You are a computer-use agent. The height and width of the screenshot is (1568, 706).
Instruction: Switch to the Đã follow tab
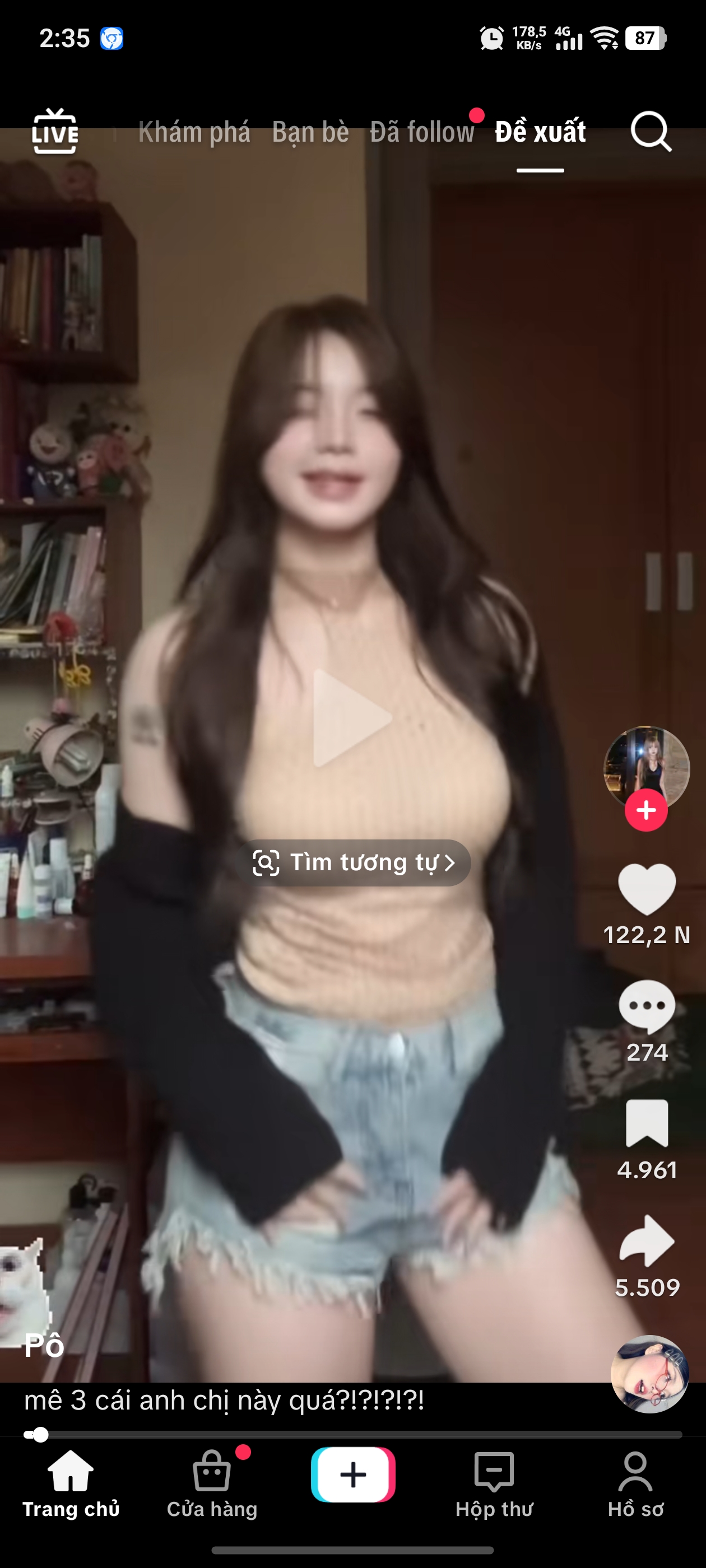(421, 132)
